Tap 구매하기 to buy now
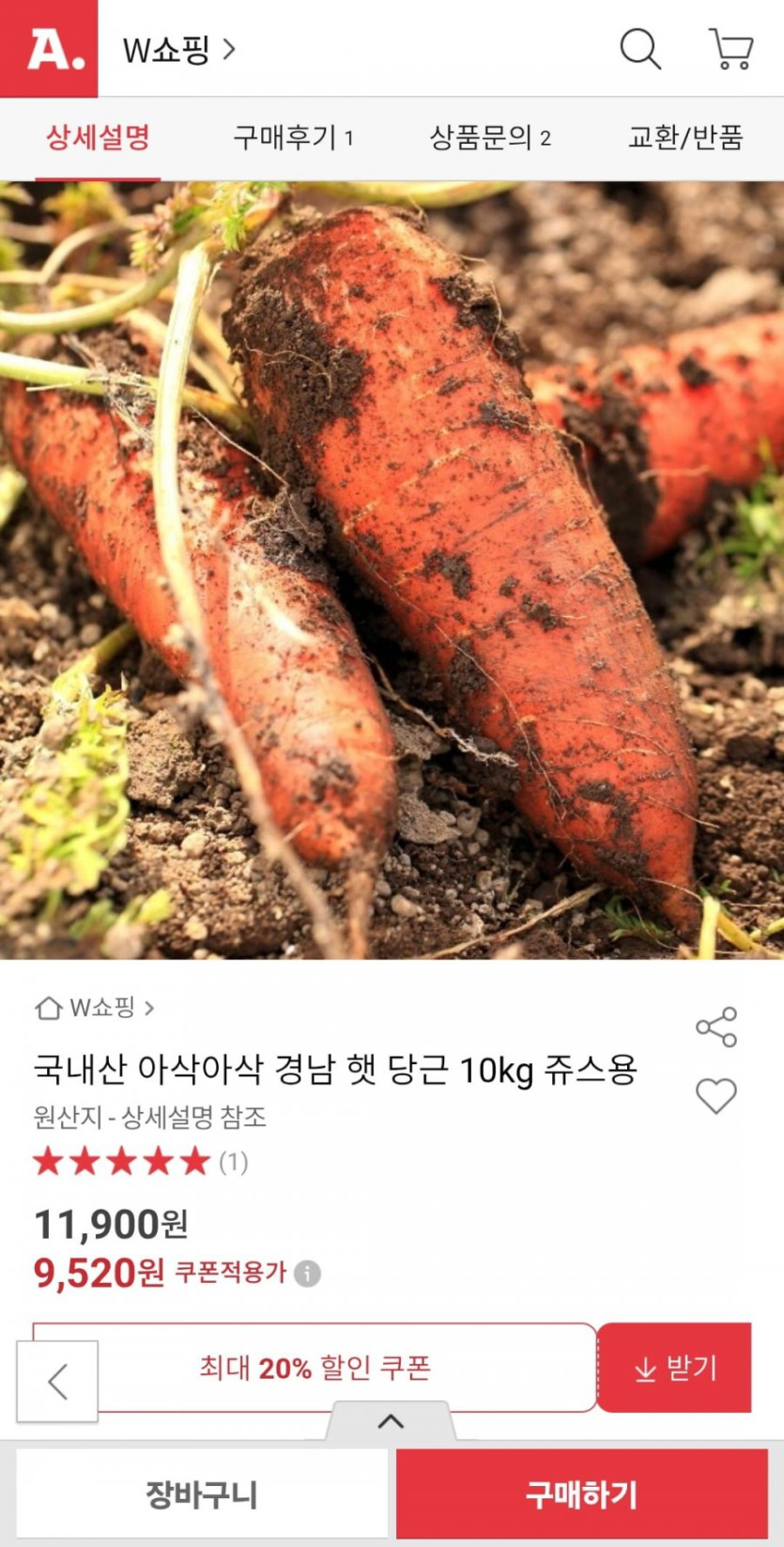Image resolution: width=784 pixels, height=1547 pixels. (x=581, y=1493)
